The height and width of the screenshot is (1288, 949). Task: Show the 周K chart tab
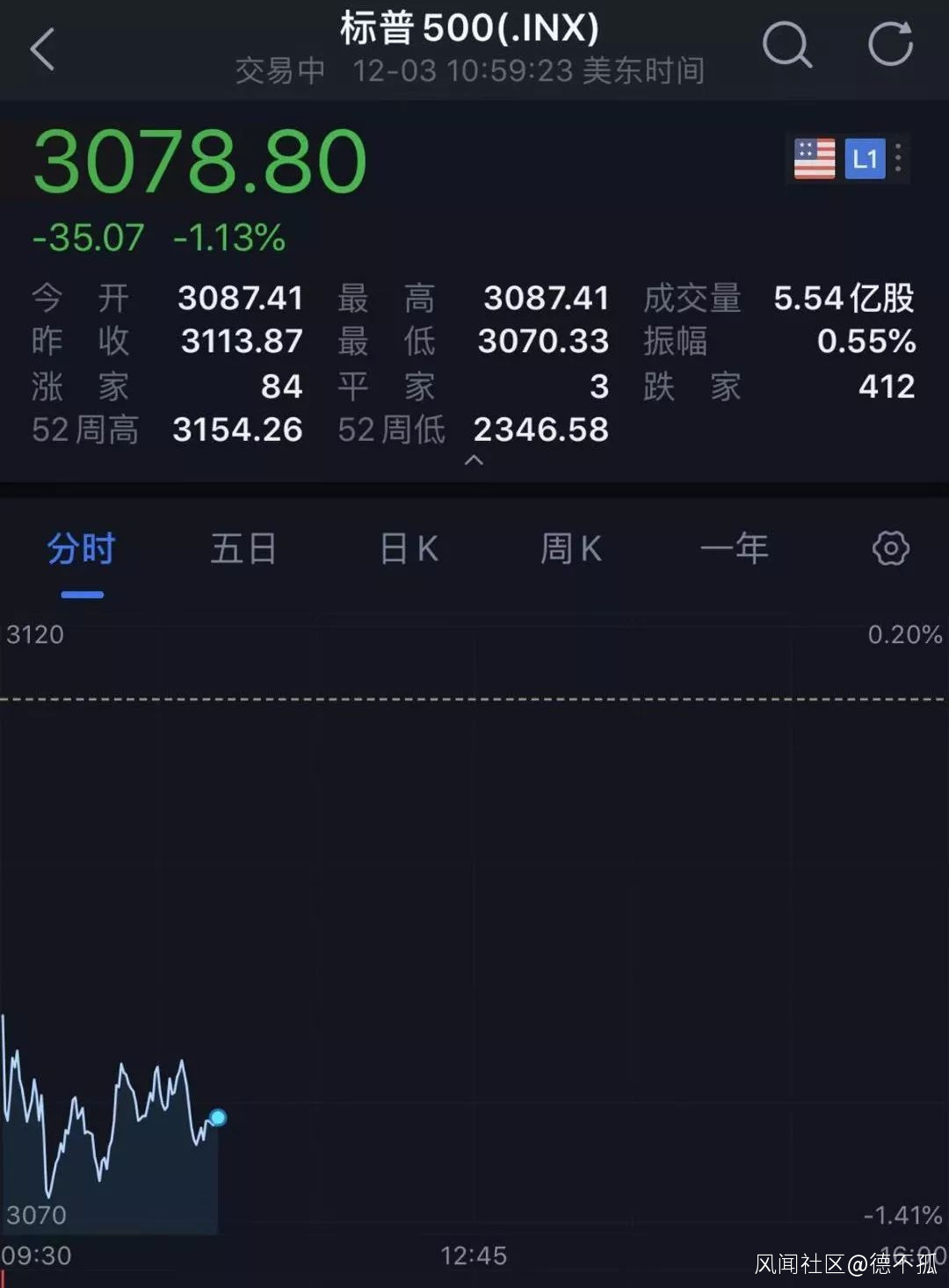(571, 550)
